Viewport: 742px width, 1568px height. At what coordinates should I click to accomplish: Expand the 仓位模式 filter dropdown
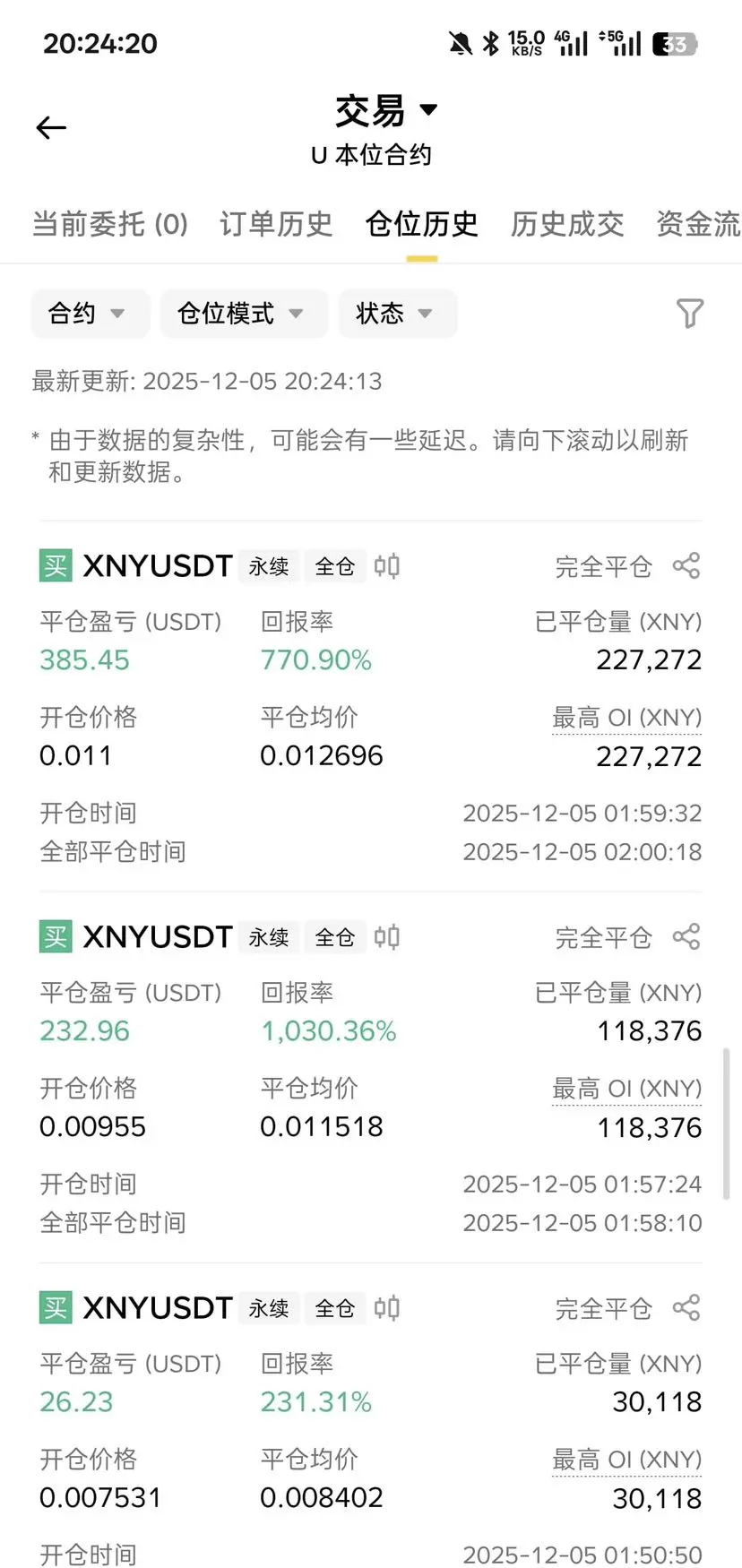pos(242,314)
